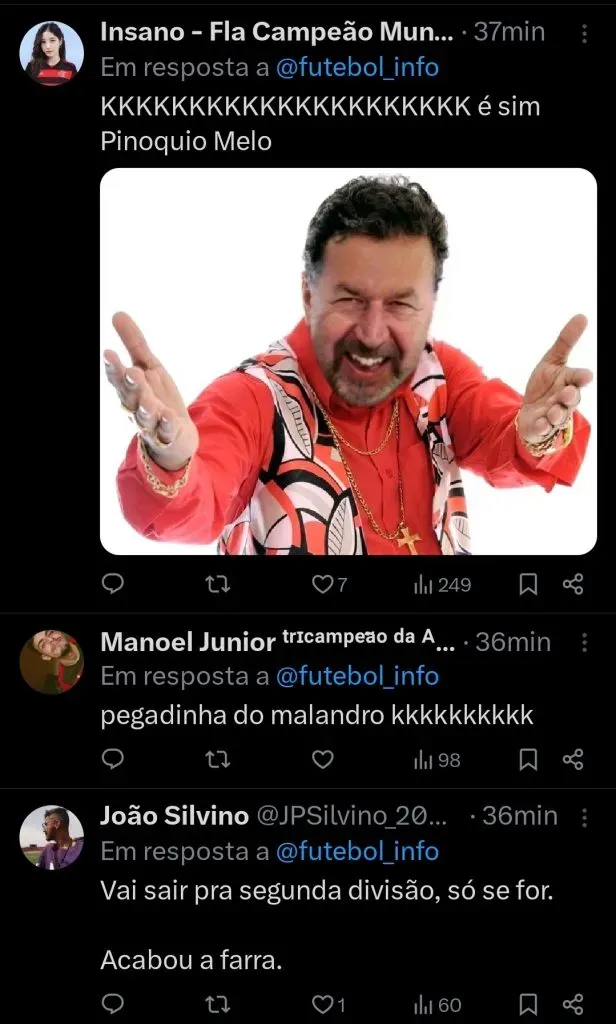
Task: Share João Silvino's tweet
Action: click(x=573, y=1004)
